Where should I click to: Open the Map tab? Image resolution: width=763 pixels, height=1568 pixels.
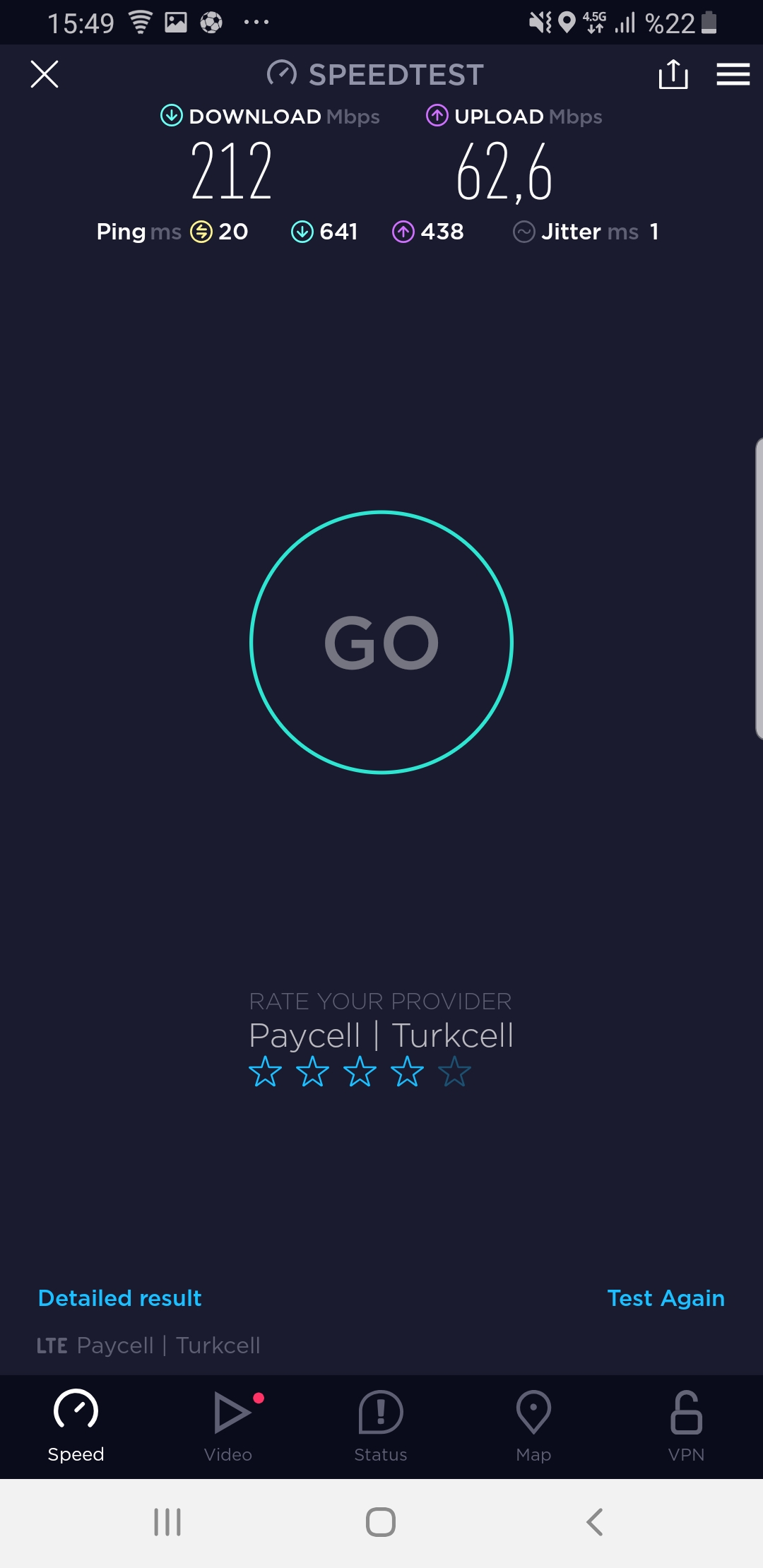533,1427
